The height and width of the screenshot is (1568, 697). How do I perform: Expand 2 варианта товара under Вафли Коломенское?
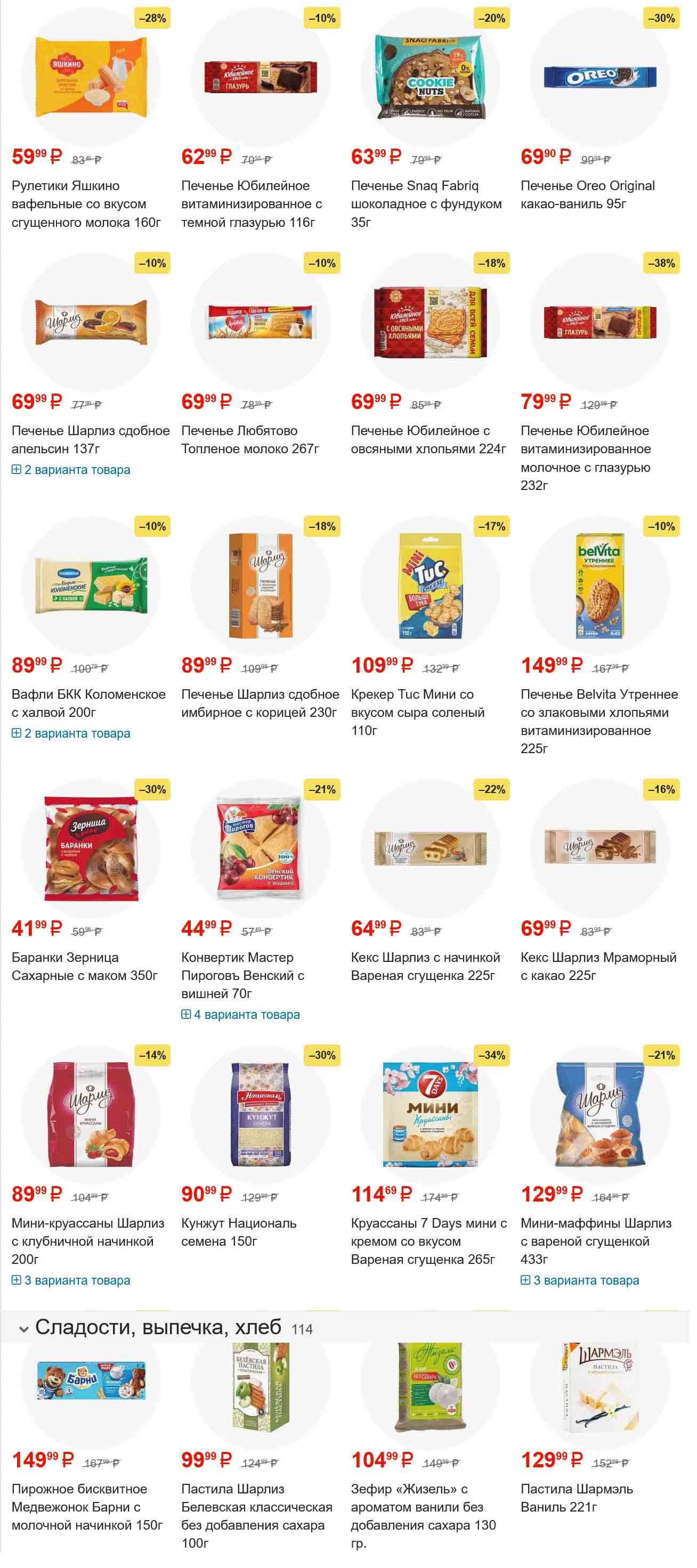click(x=71, y=733)
